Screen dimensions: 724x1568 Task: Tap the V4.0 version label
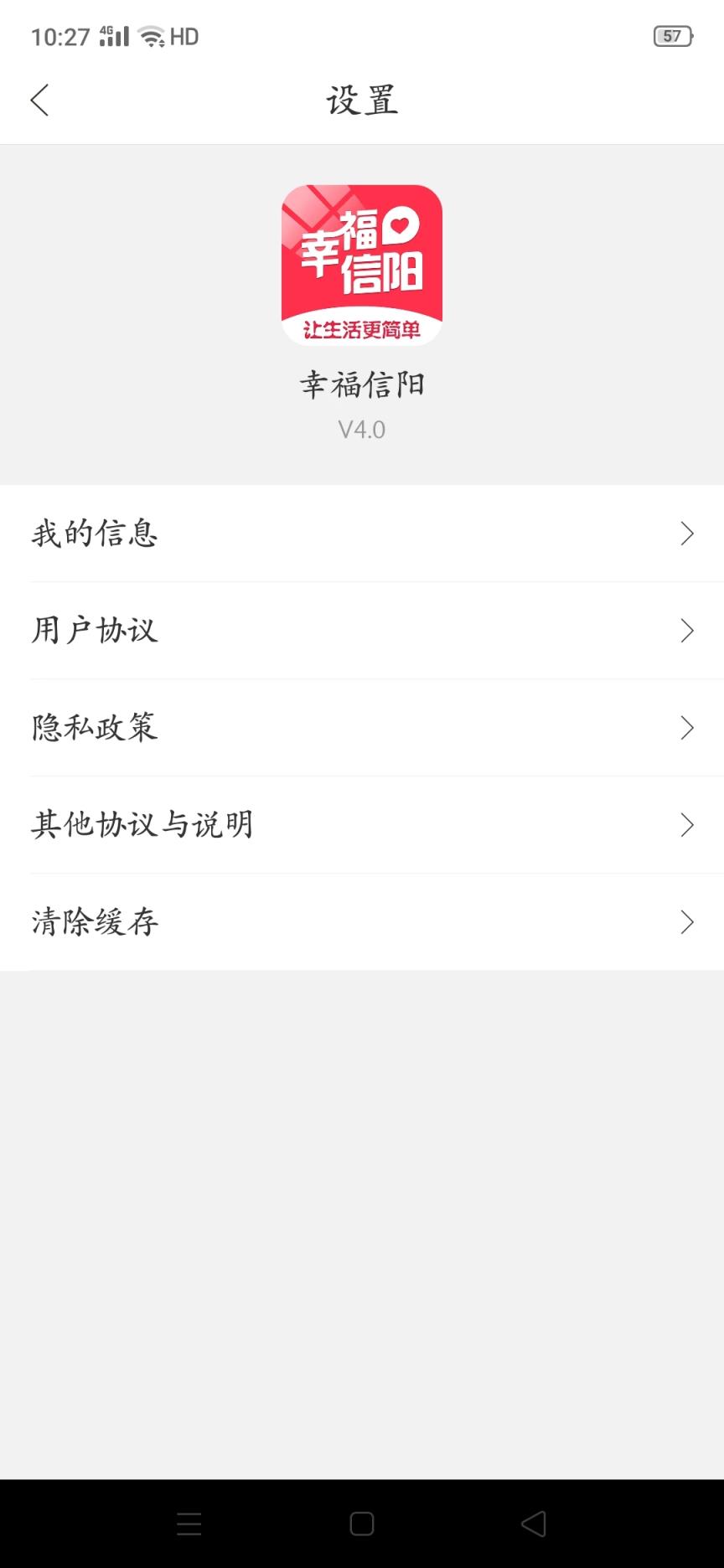[x=361, y=430]
